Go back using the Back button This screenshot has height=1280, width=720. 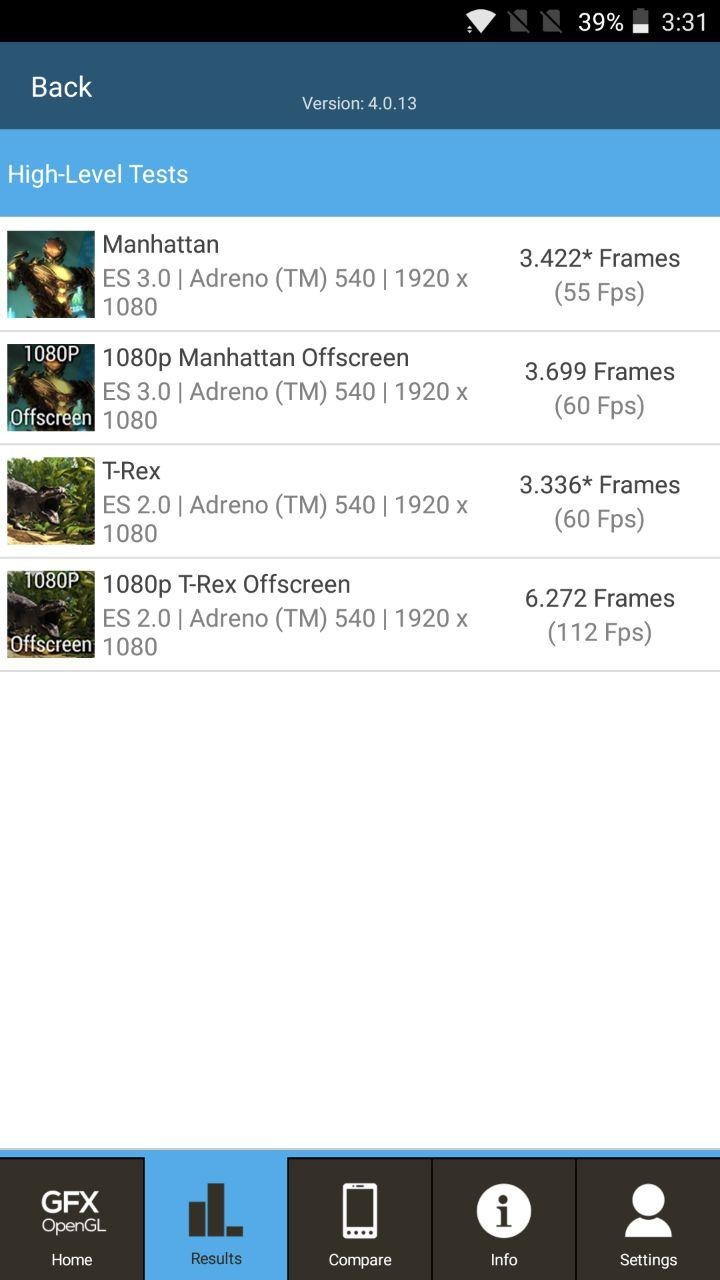point(61,87)
